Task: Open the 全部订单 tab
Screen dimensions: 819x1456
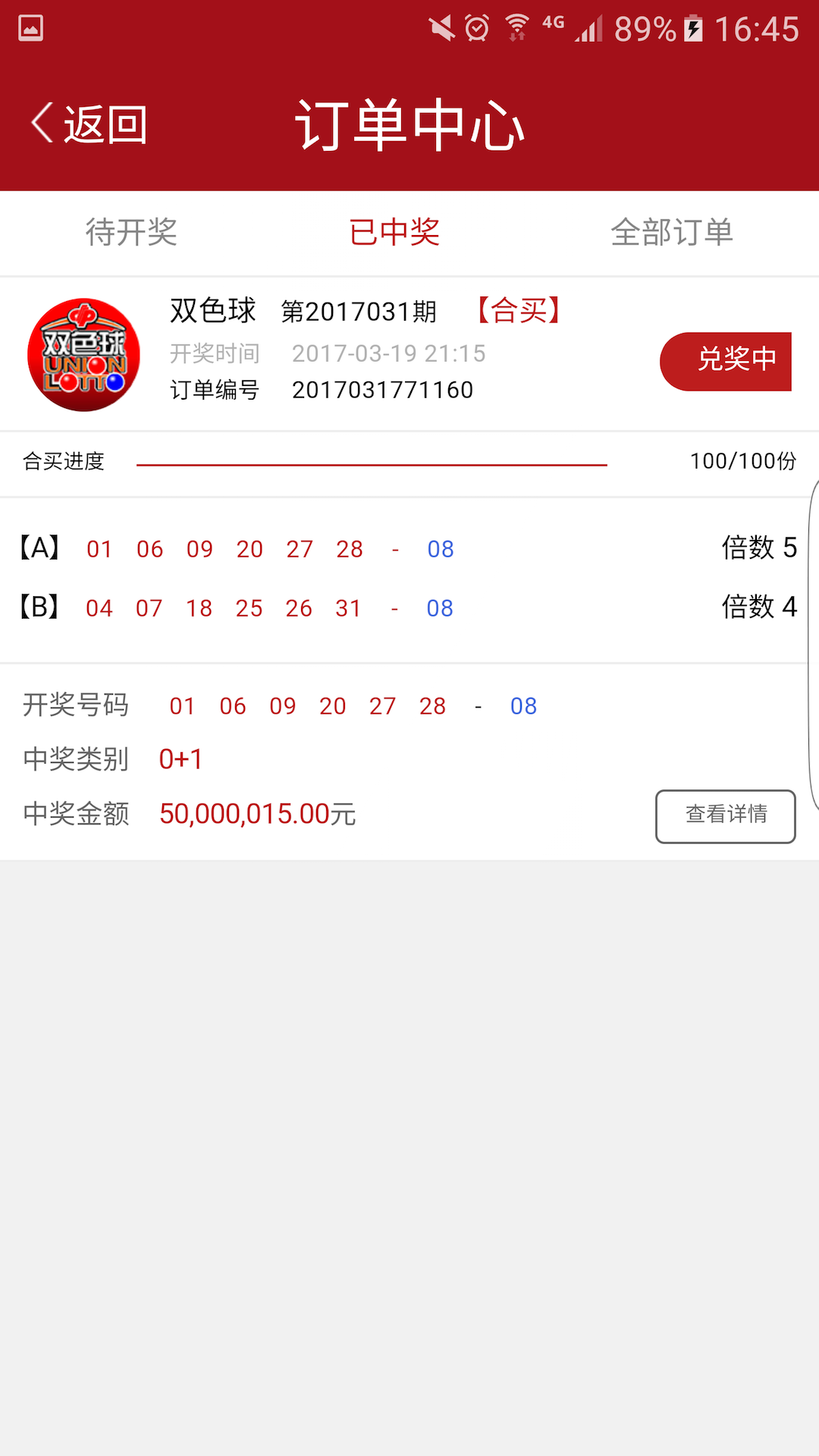Action: (672, 232)
